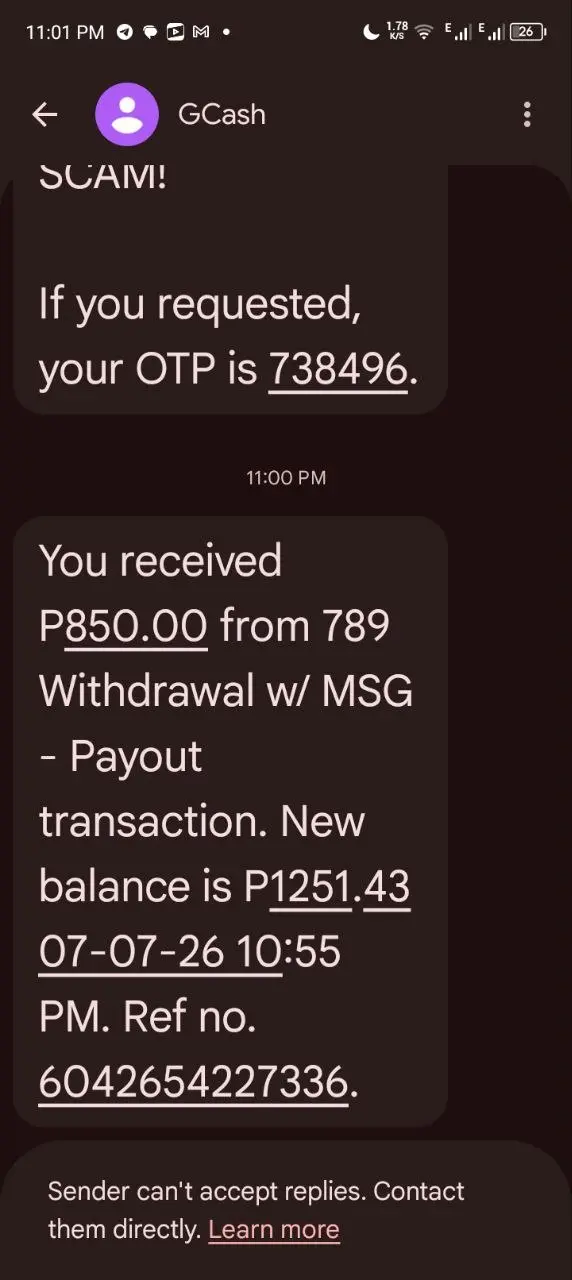Tap the underlined reference number 6042654227336
Screen dimensions: 572x1280
(193, 1081)
